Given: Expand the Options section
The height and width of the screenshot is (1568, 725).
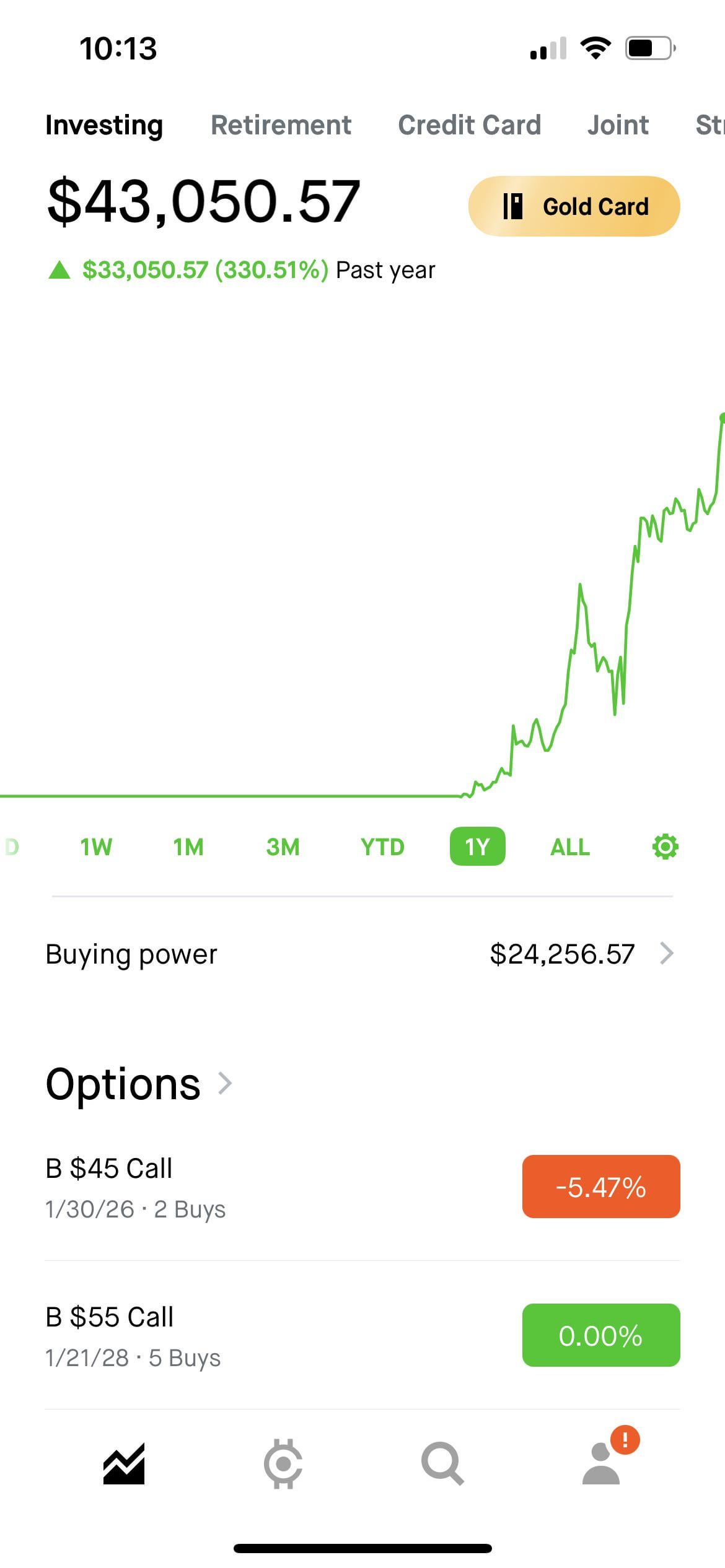Looking at the screenshot, I should pyautogui.click(x=139, y=1084).
